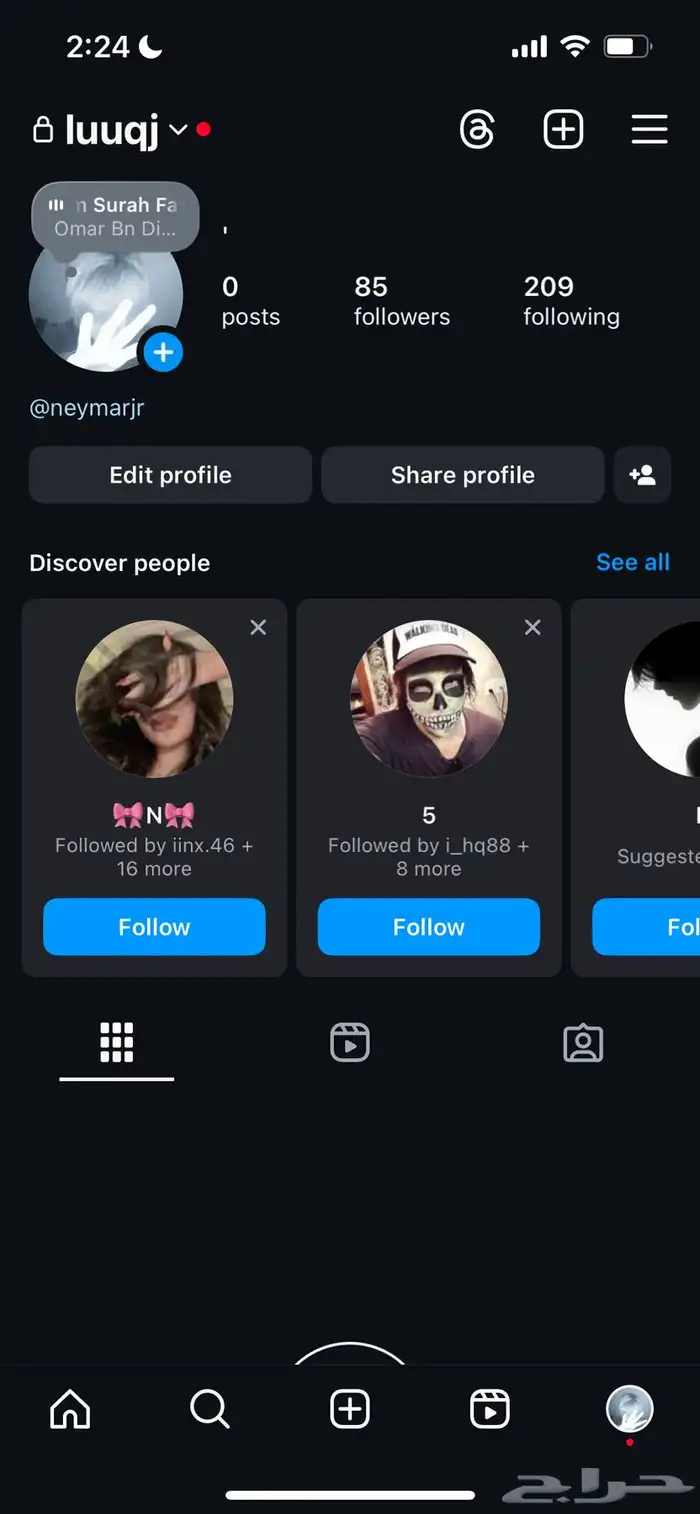Open the followers list

401,301
